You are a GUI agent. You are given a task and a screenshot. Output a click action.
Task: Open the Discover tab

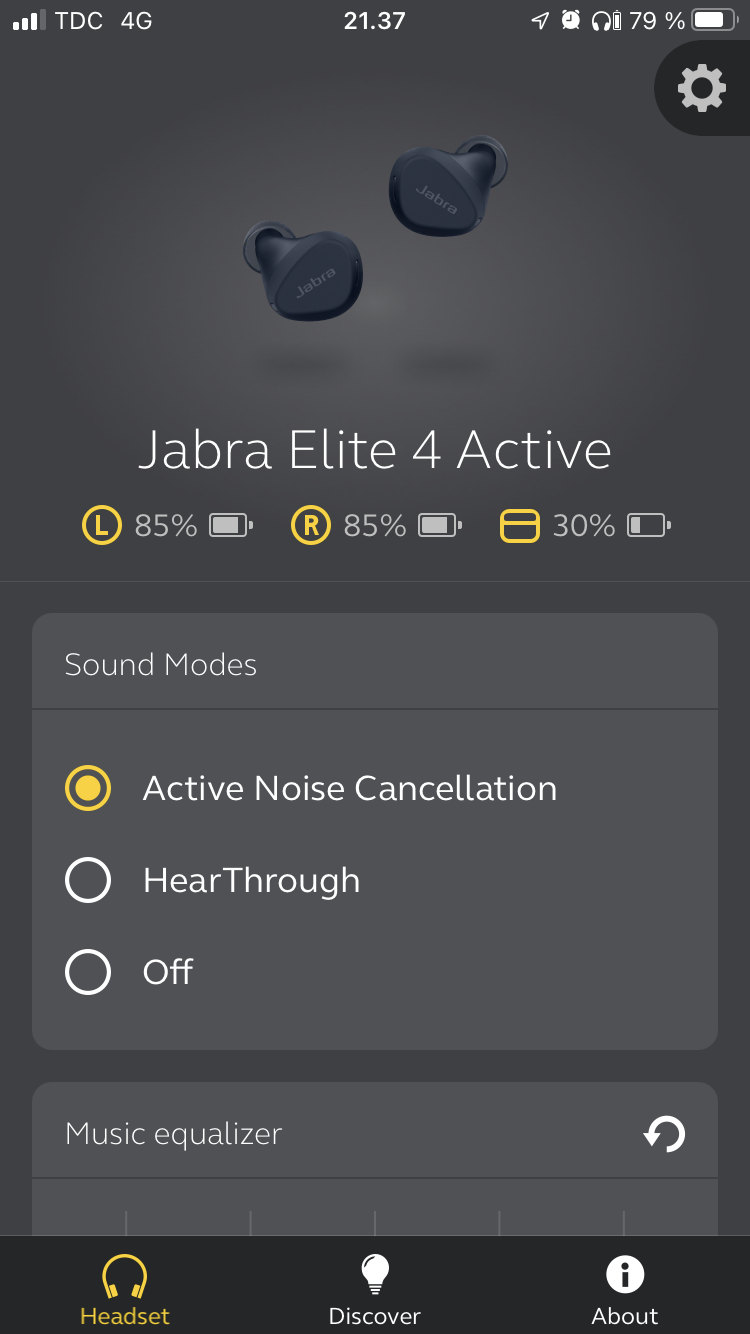(375, 1290)
